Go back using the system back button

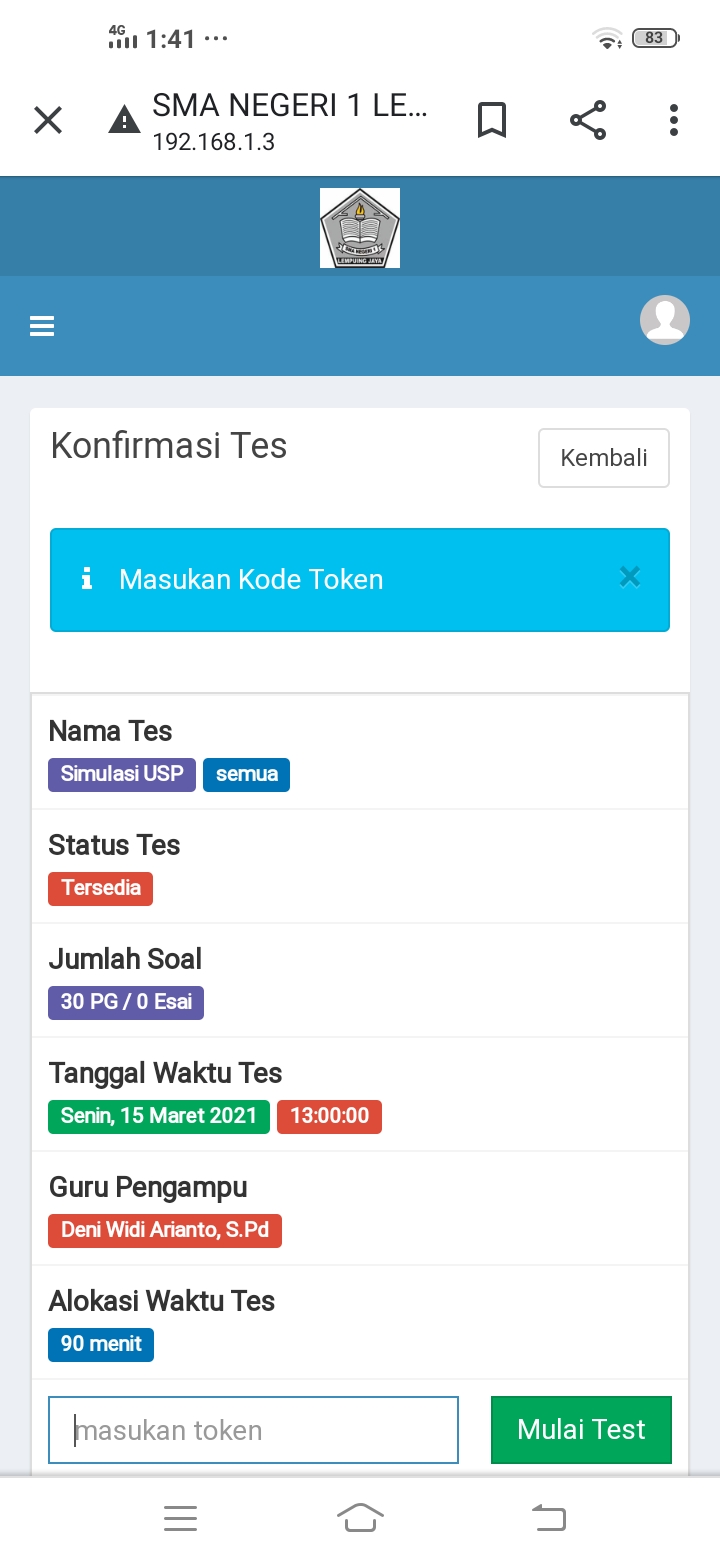click(548, 1518)
